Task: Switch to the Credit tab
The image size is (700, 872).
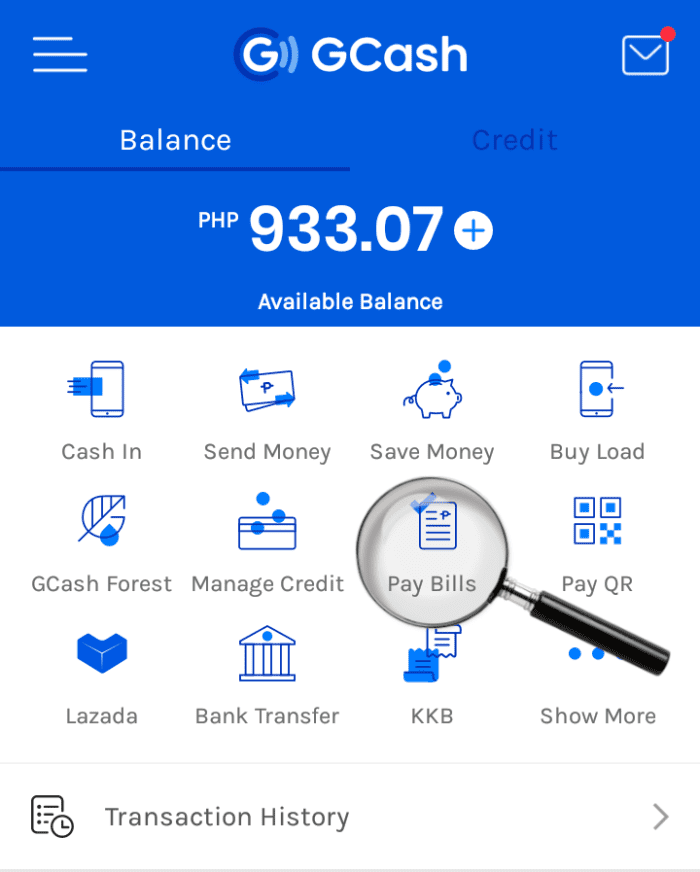Action: click(514, 140)
